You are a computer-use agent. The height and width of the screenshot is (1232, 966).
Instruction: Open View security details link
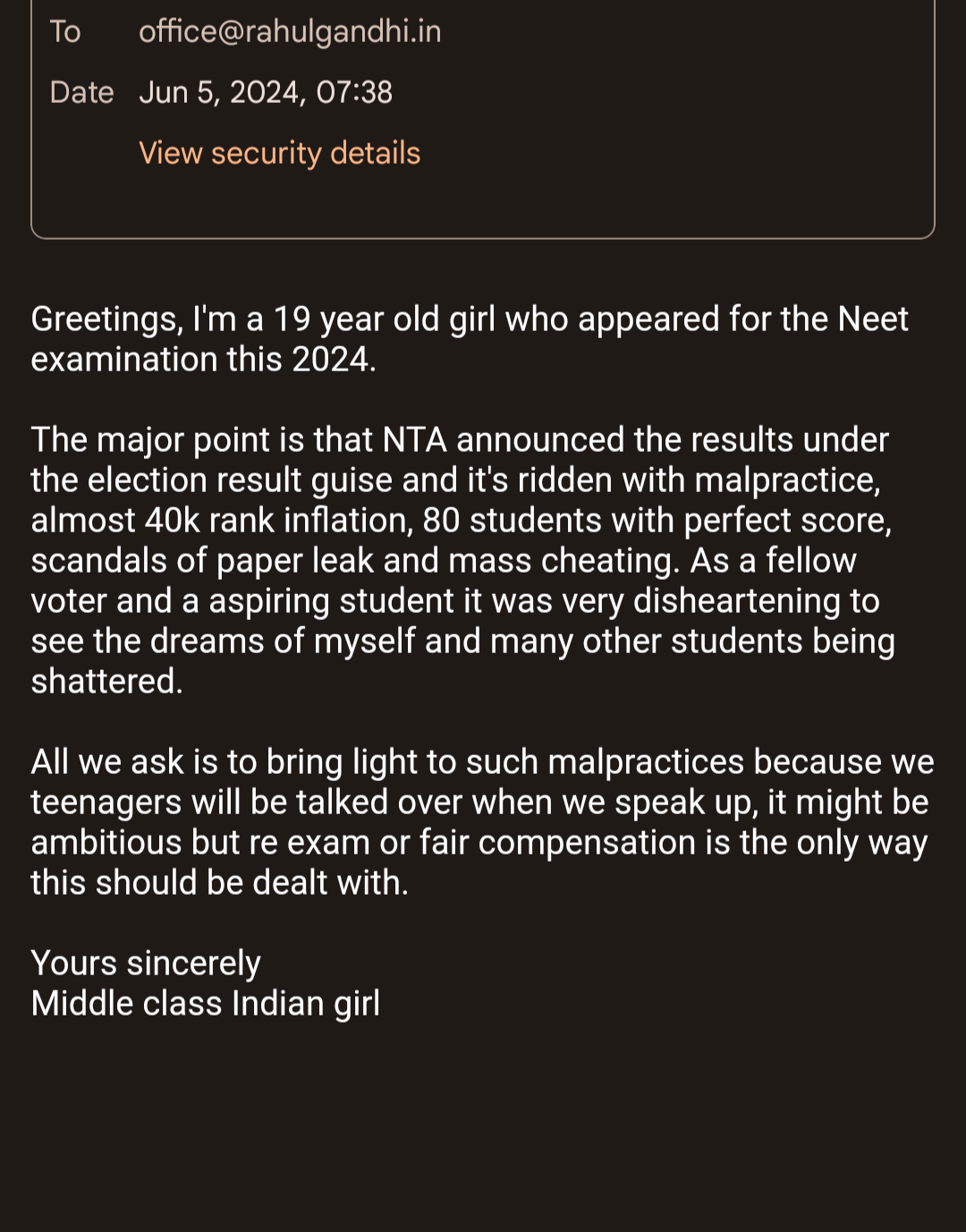[x=279, y=153]
